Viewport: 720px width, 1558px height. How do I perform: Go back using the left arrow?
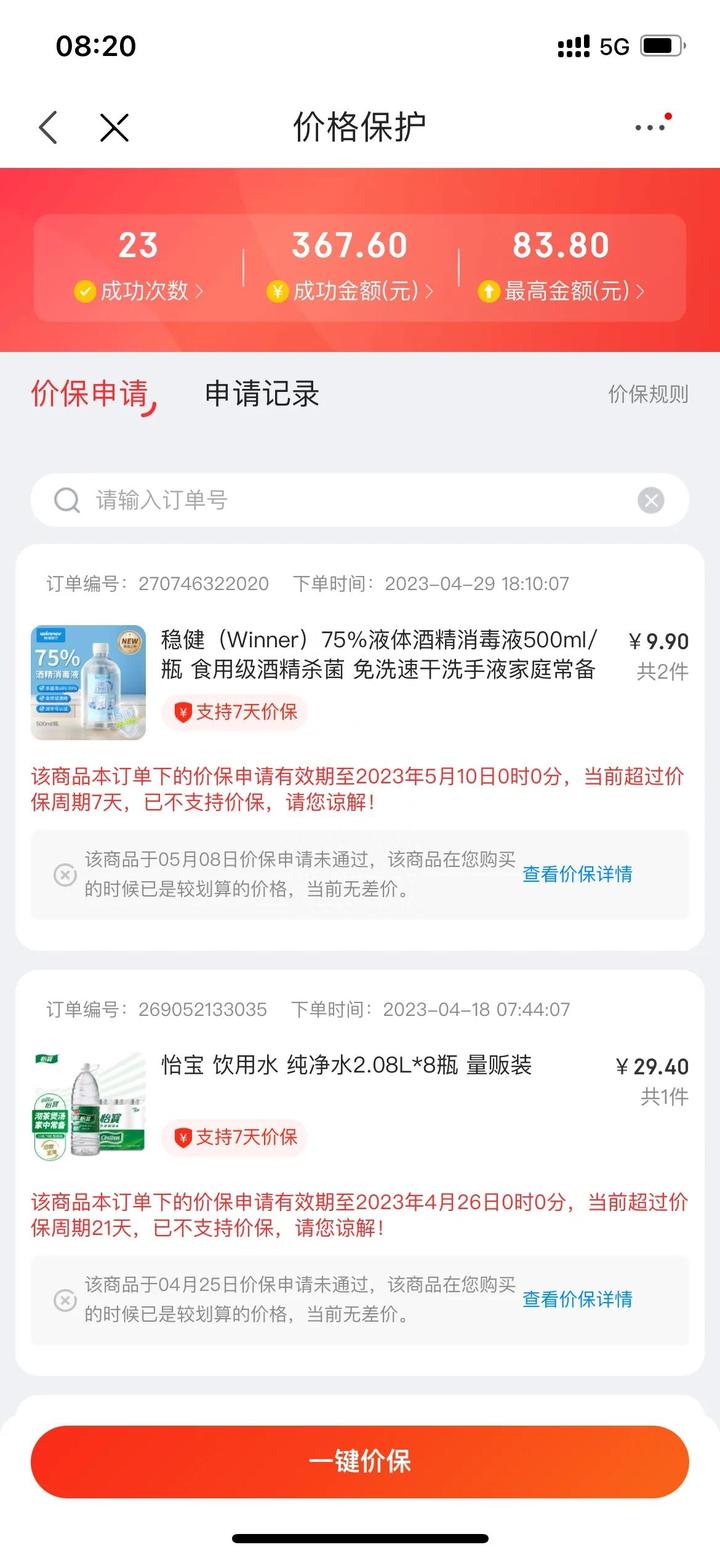[48, 127]
